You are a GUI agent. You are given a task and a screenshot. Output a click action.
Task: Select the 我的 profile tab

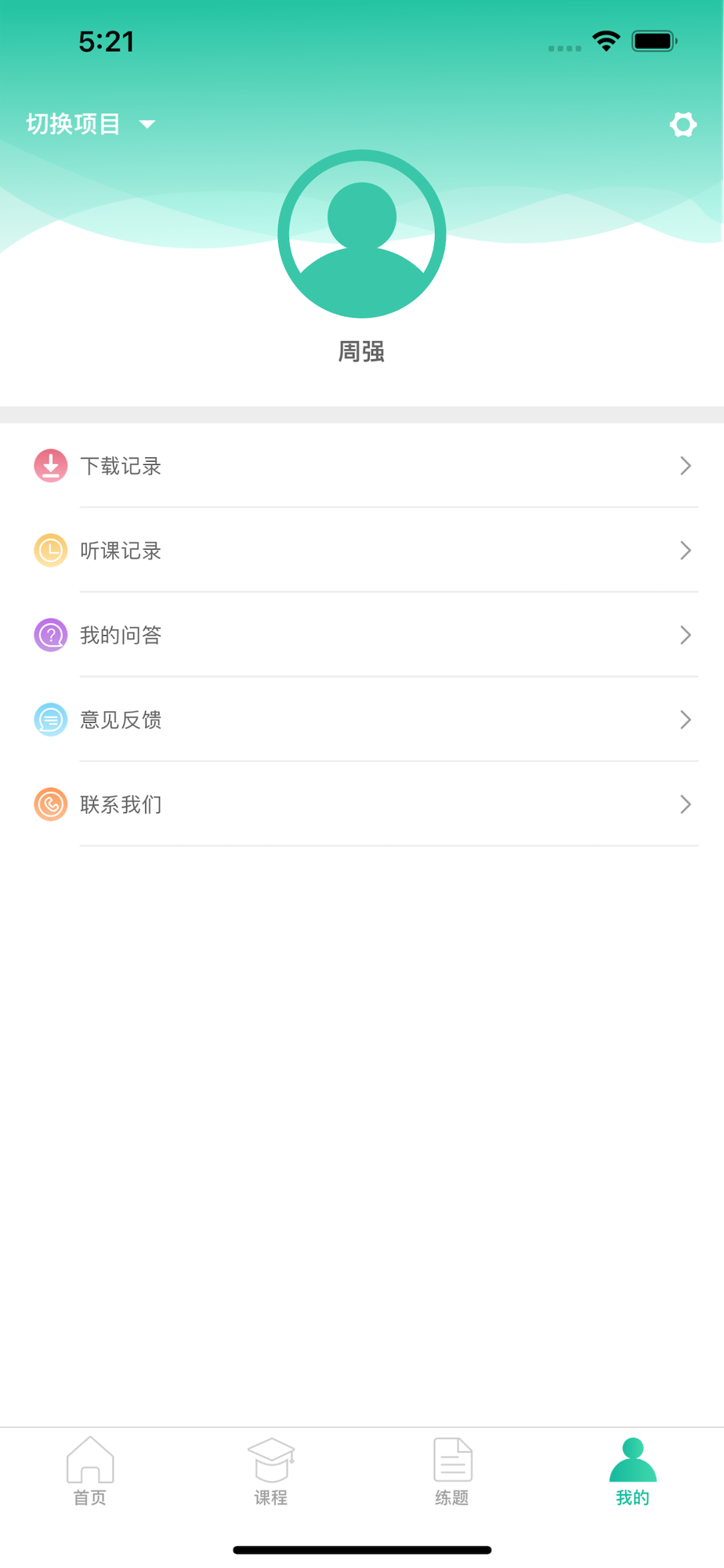(633, 1472)
